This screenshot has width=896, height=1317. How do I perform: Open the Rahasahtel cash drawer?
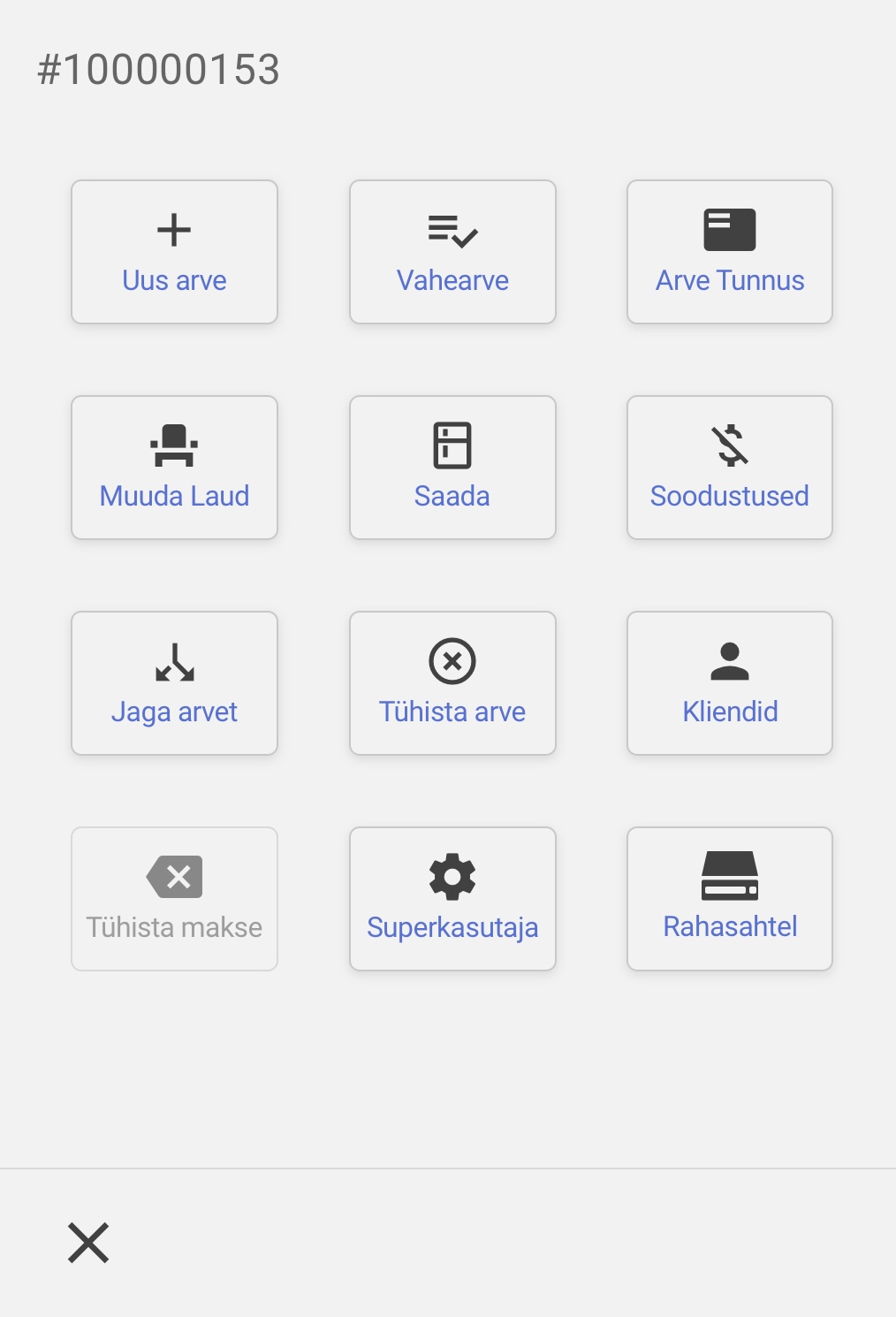730,899
